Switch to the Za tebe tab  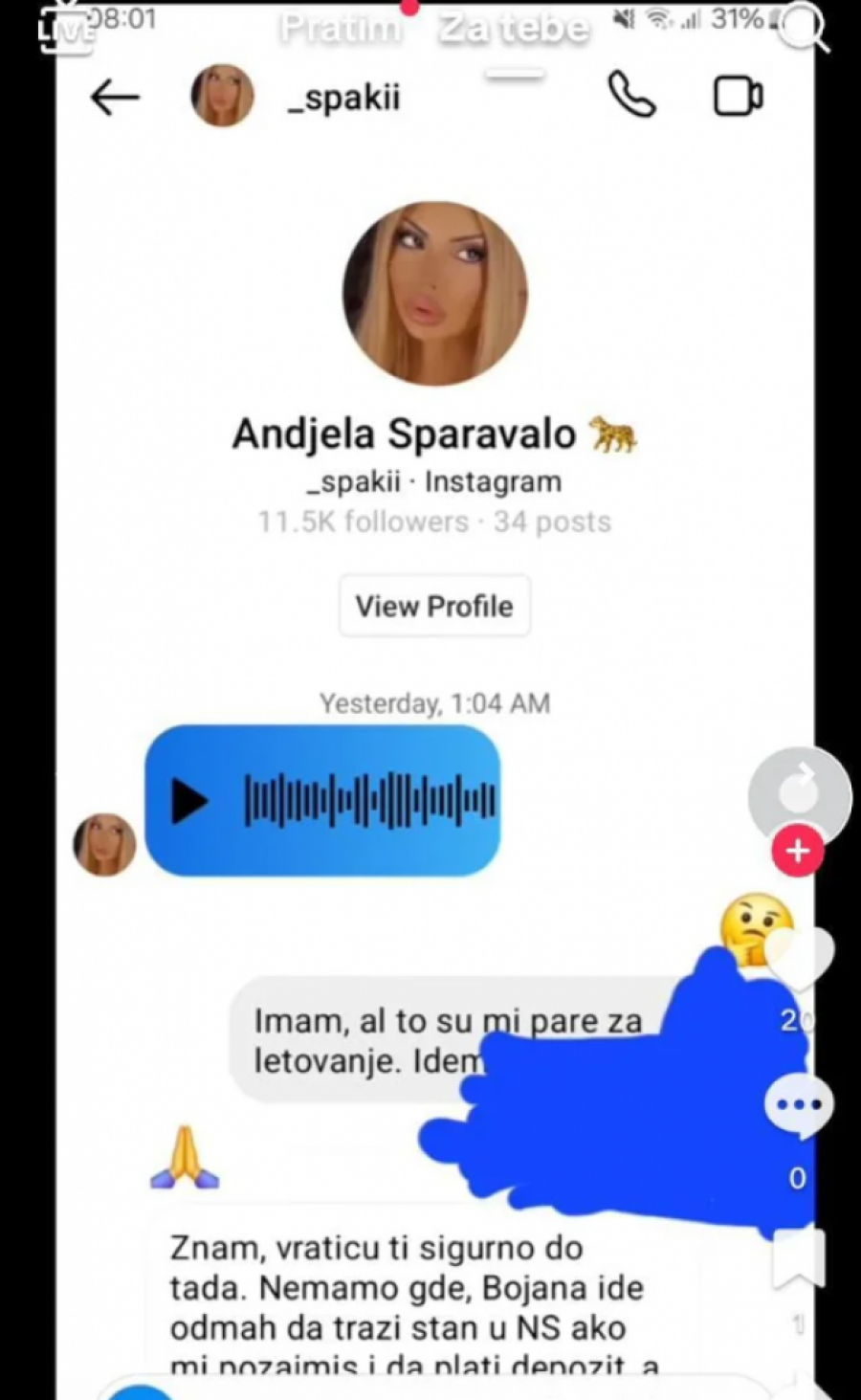click(x=514, y=28)
